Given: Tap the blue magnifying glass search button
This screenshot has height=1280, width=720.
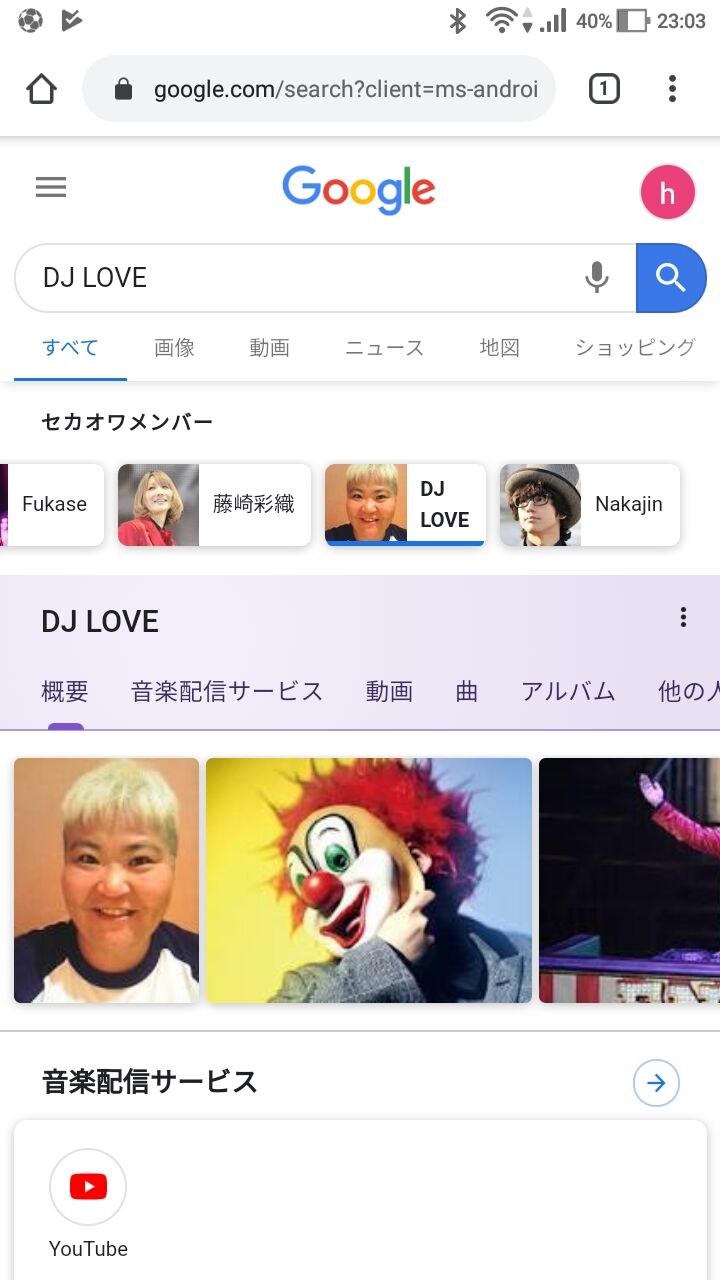Looking at the screenshot, I should point(672,277).
